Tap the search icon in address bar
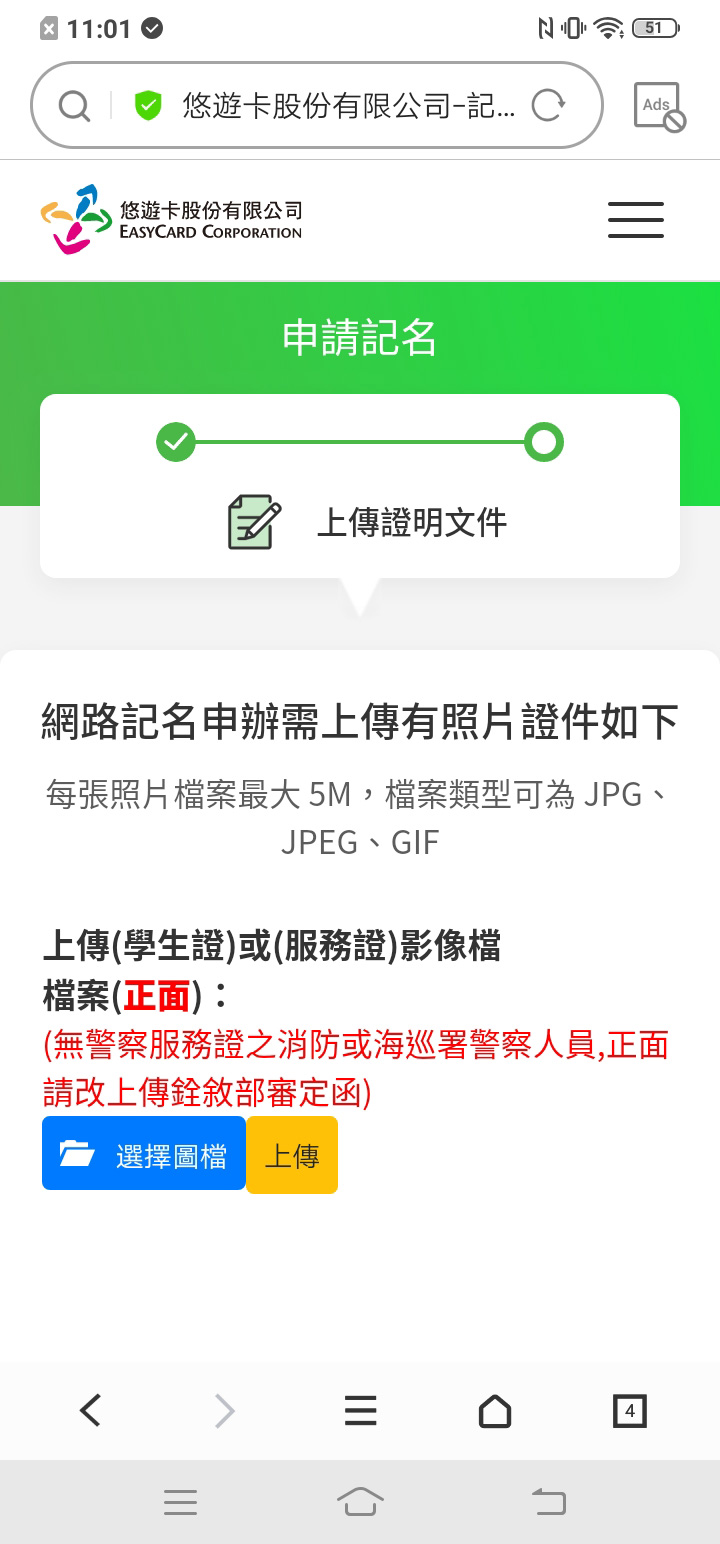 click(x=74, y=105)
